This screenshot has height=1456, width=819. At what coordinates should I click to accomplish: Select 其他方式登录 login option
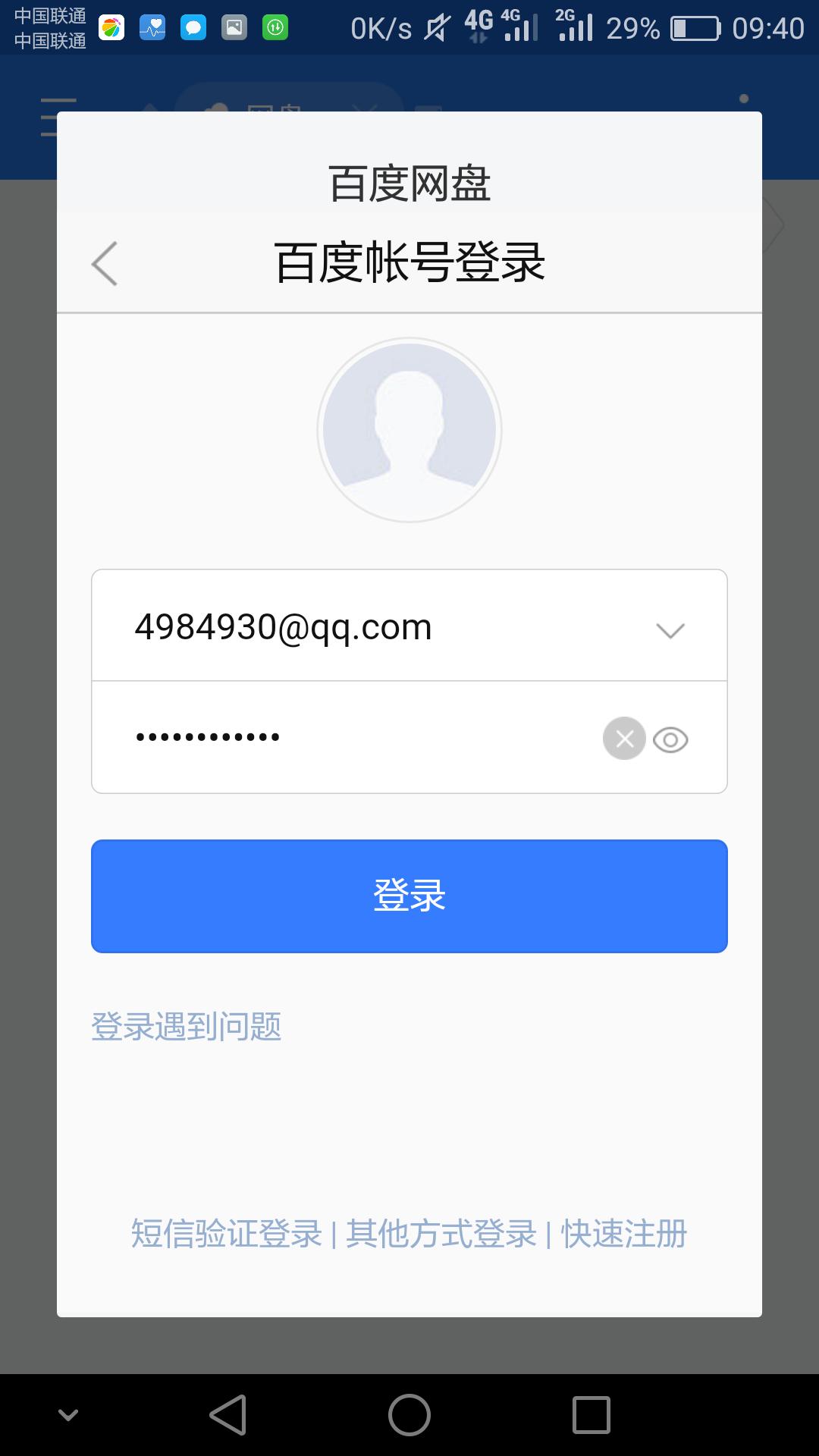click(x=440, y=1234)
